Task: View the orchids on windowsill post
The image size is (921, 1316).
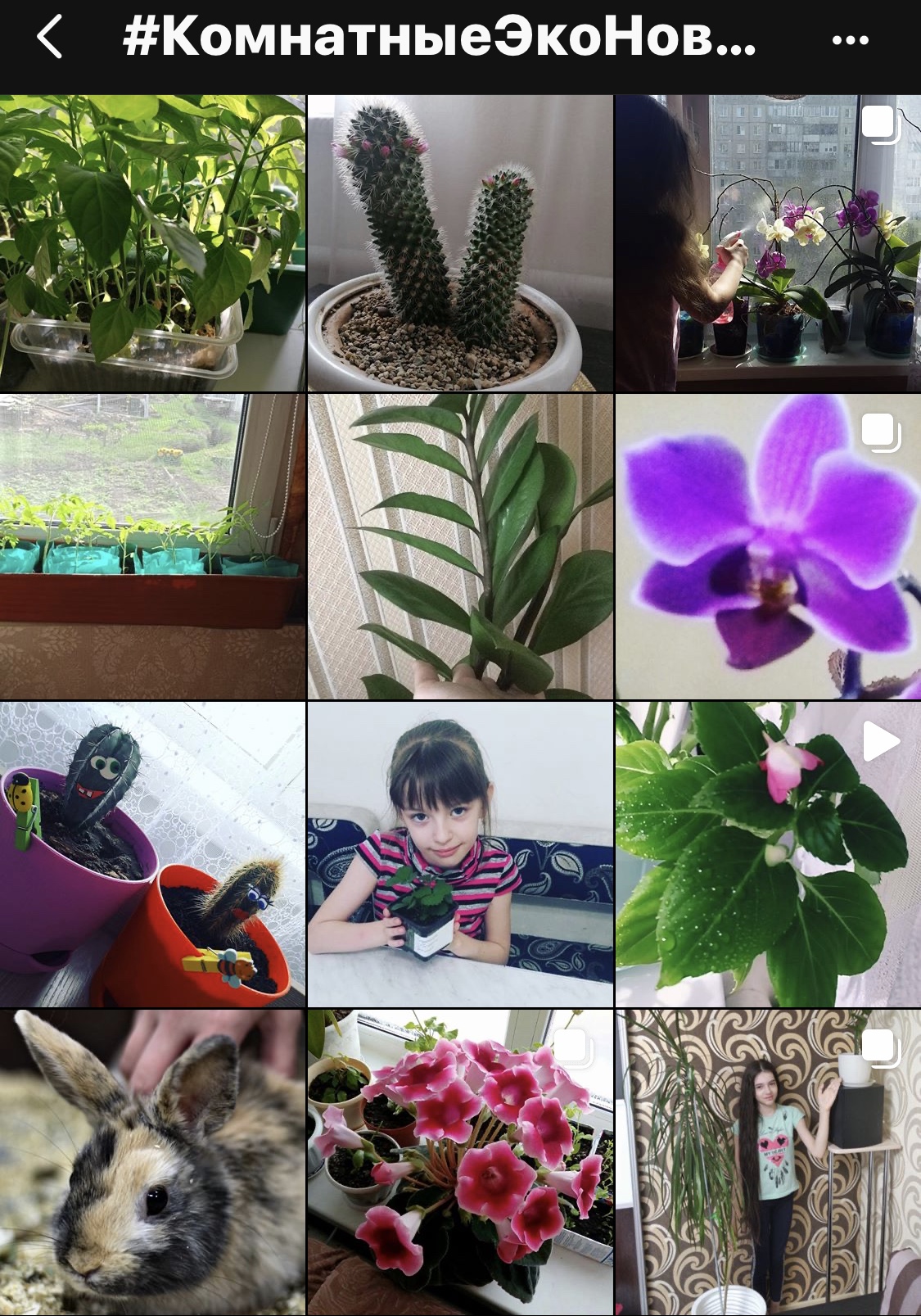Action: tap(768, 243)
